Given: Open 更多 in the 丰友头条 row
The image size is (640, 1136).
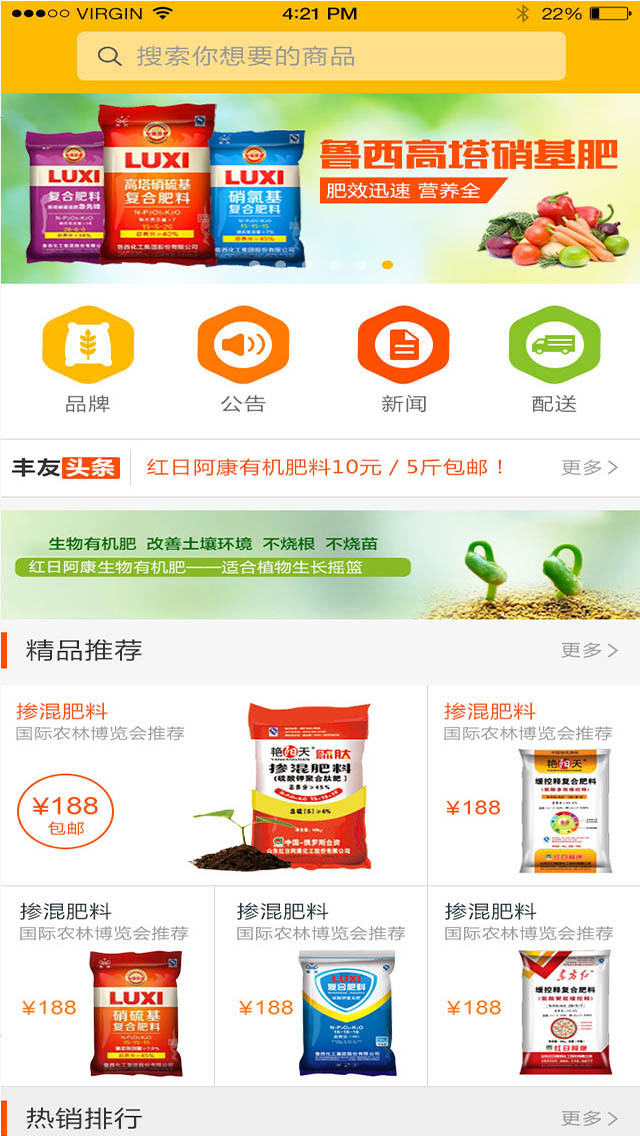Looking at the screenshot, I should [x=589, y=467].
